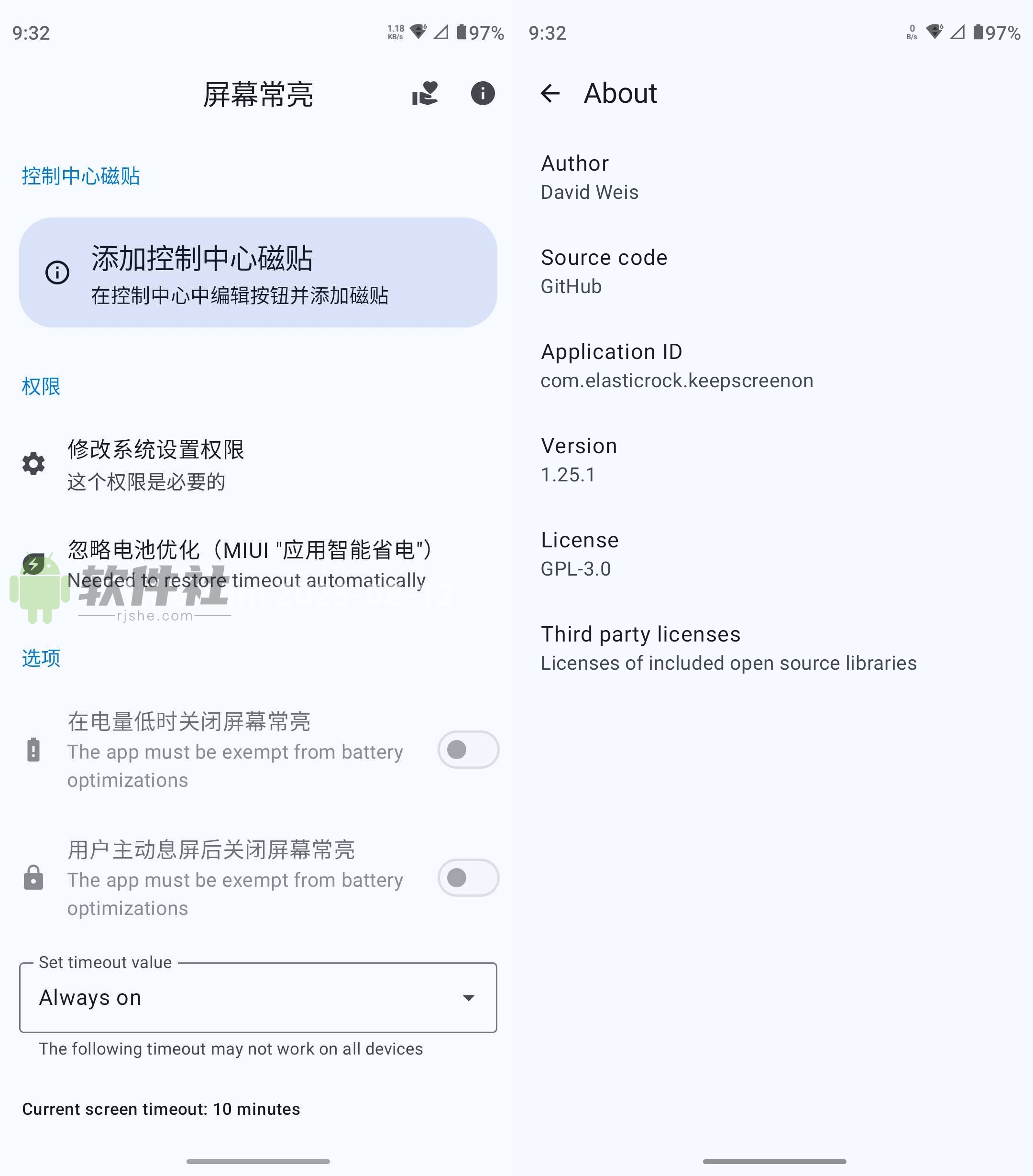Tap the Version 1.25.1 row
This screenshot has height=1176, width=1033.
click(x=774, y=460)
